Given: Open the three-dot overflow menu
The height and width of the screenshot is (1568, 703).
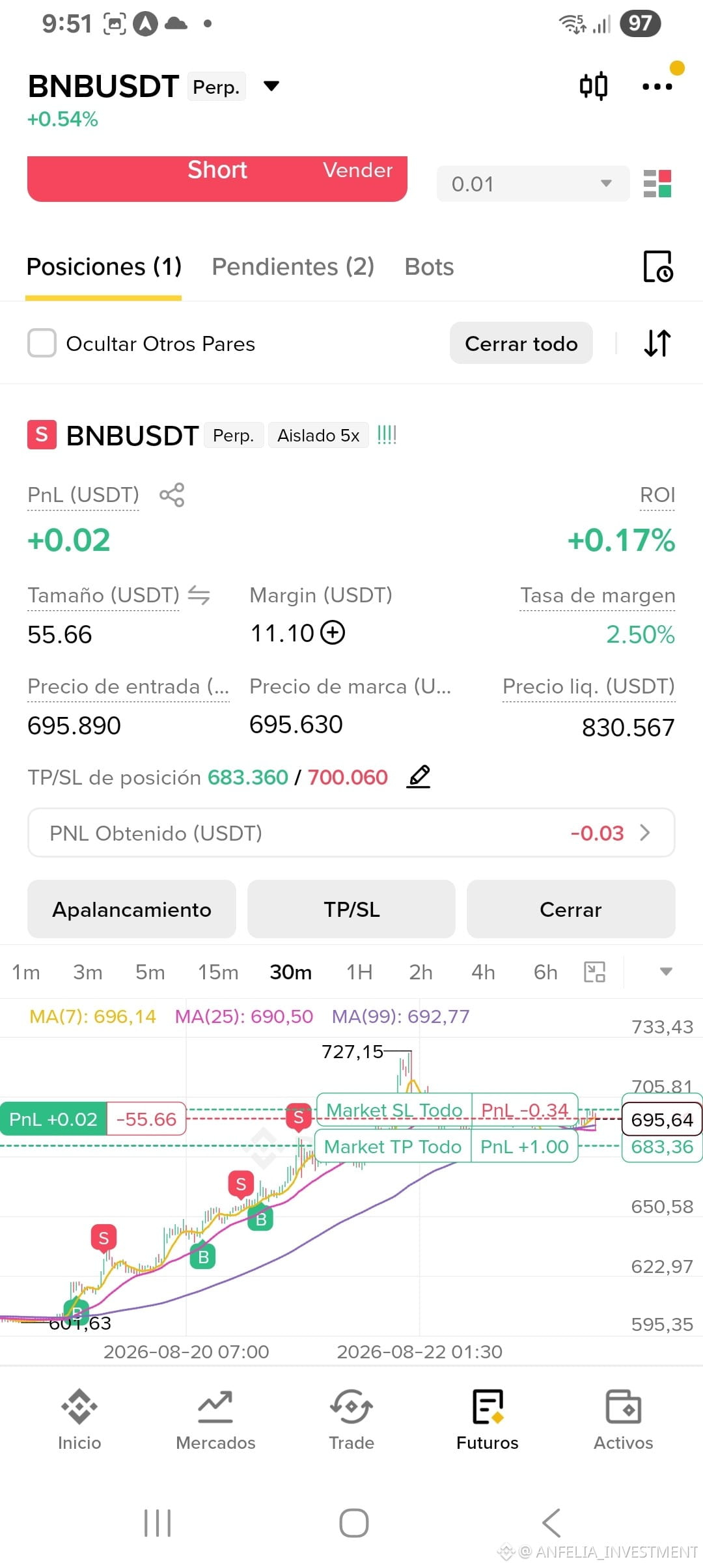Looking at the screenshot, I should [x=657, y=86].
